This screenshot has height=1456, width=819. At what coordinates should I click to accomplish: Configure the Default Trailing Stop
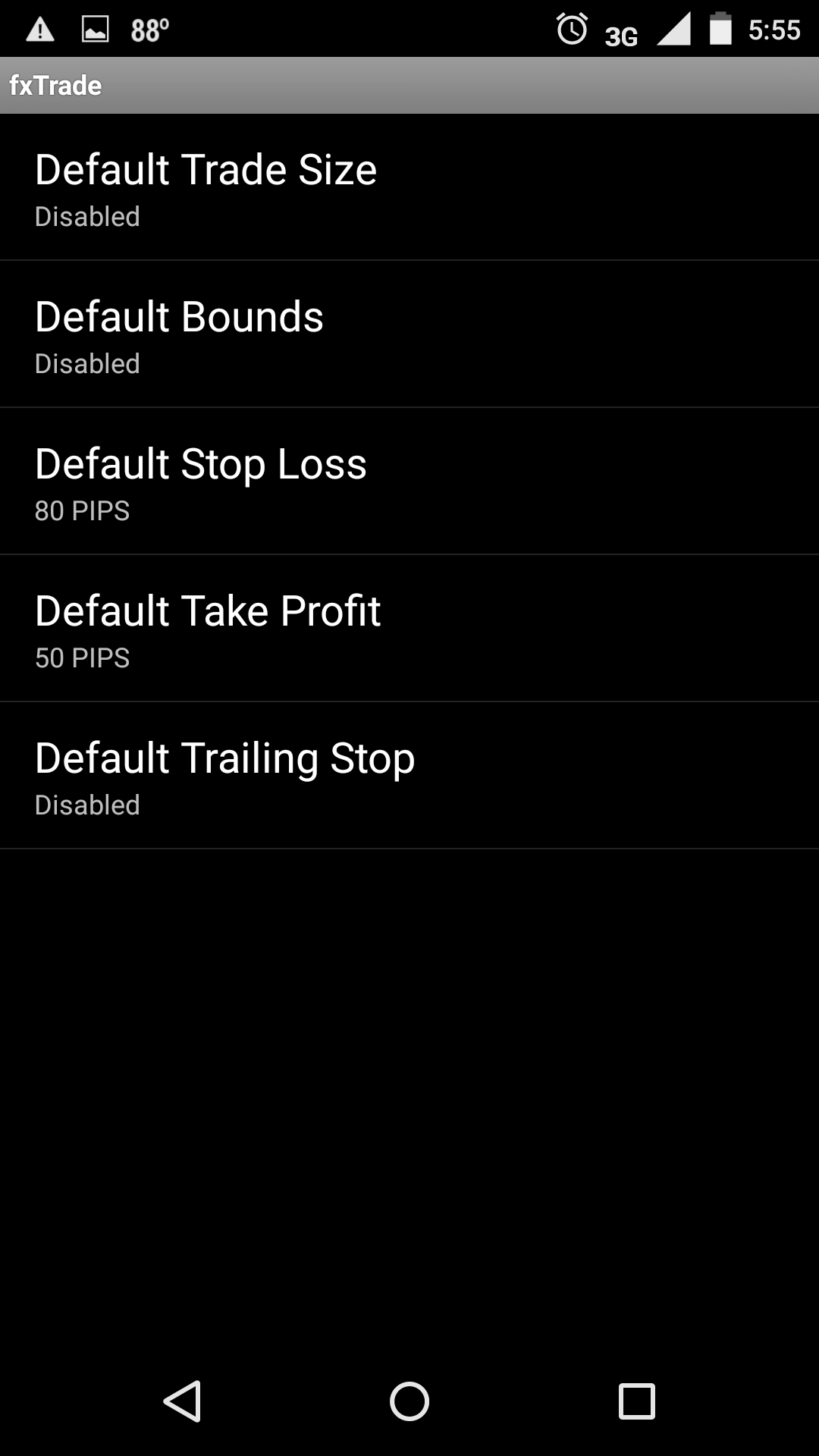pos(409,776)
